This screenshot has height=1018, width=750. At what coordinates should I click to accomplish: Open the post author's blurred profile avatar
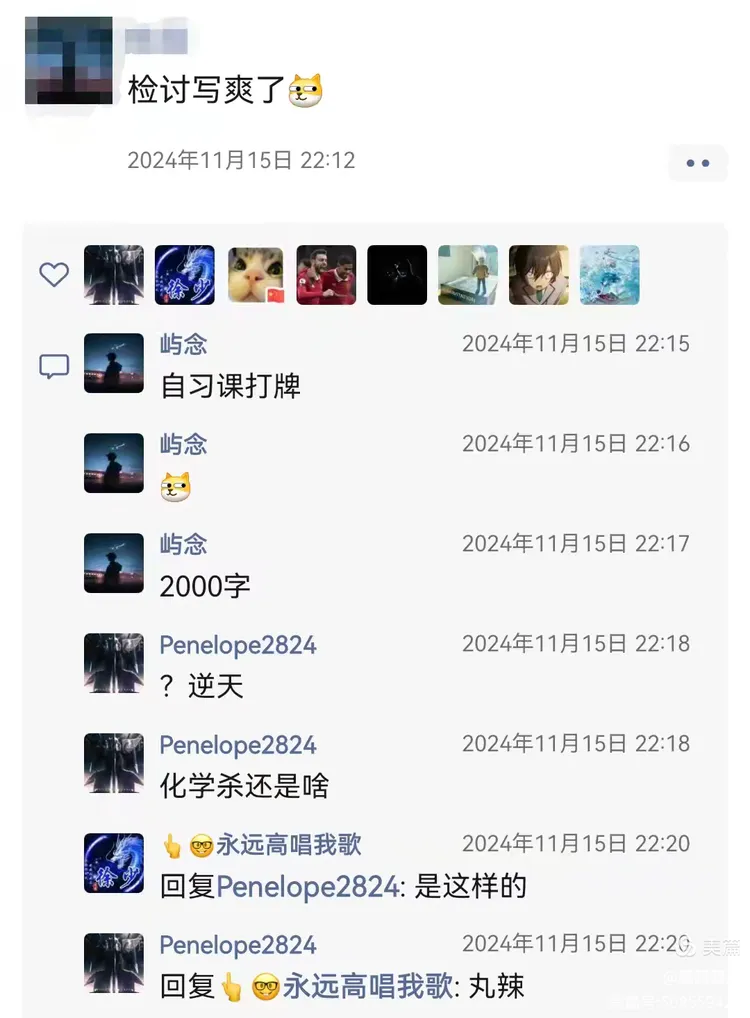coord(69,60)
